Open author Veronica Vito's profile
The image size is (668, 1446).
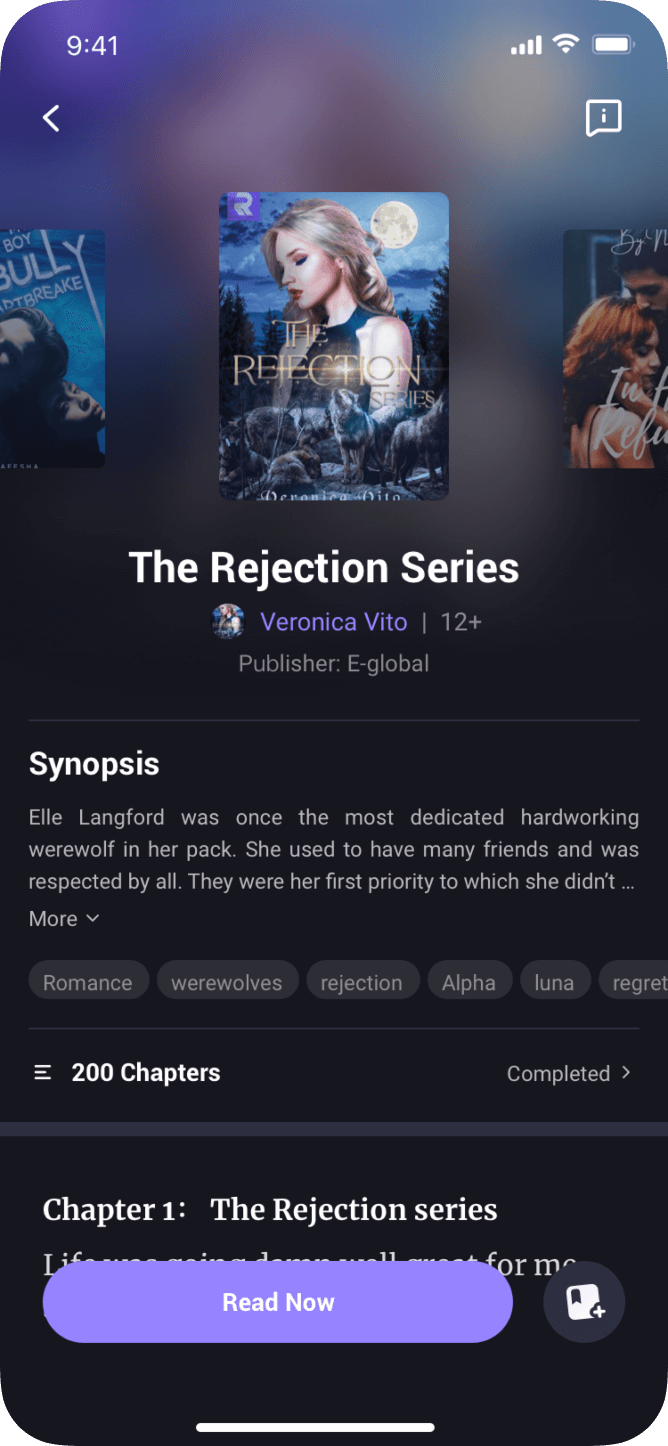[333, 622]
